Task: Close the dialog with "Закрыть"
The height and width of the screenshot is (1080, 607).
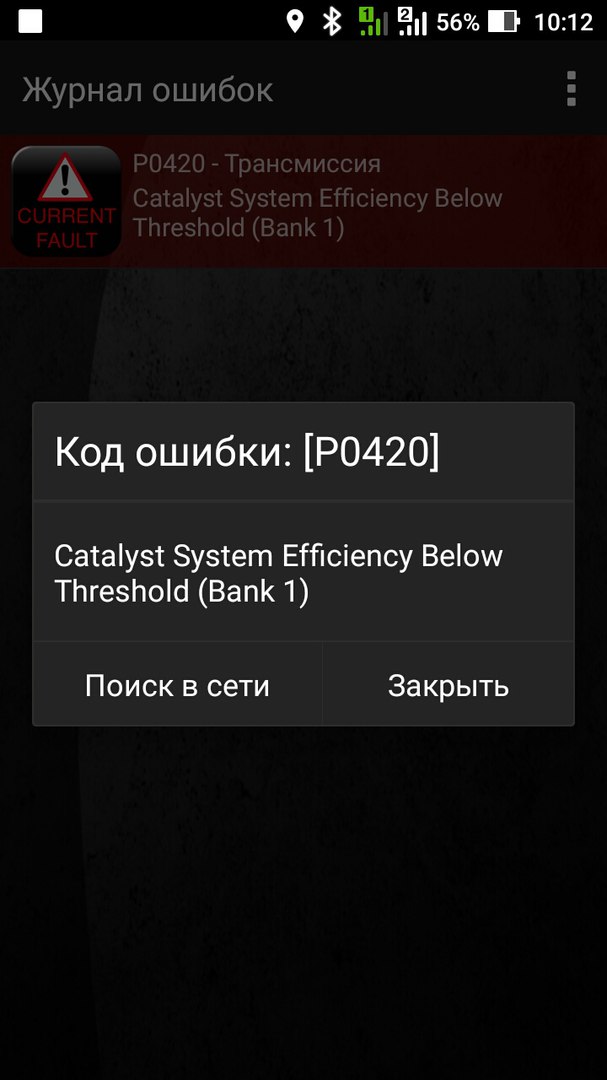Action: [x=449, y=685]
